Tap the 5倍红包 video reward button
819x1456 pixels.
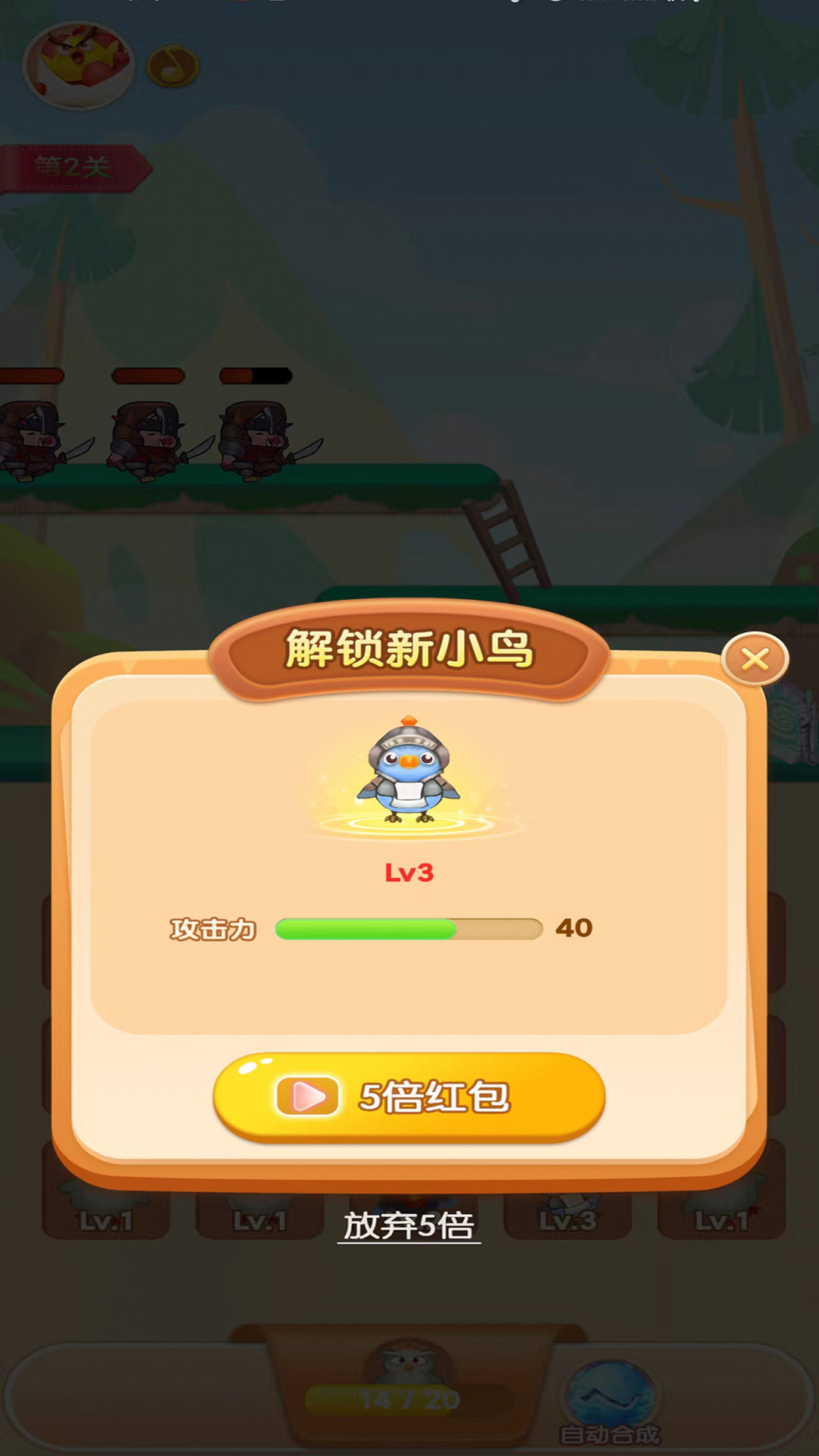(x=409, y=1096)
